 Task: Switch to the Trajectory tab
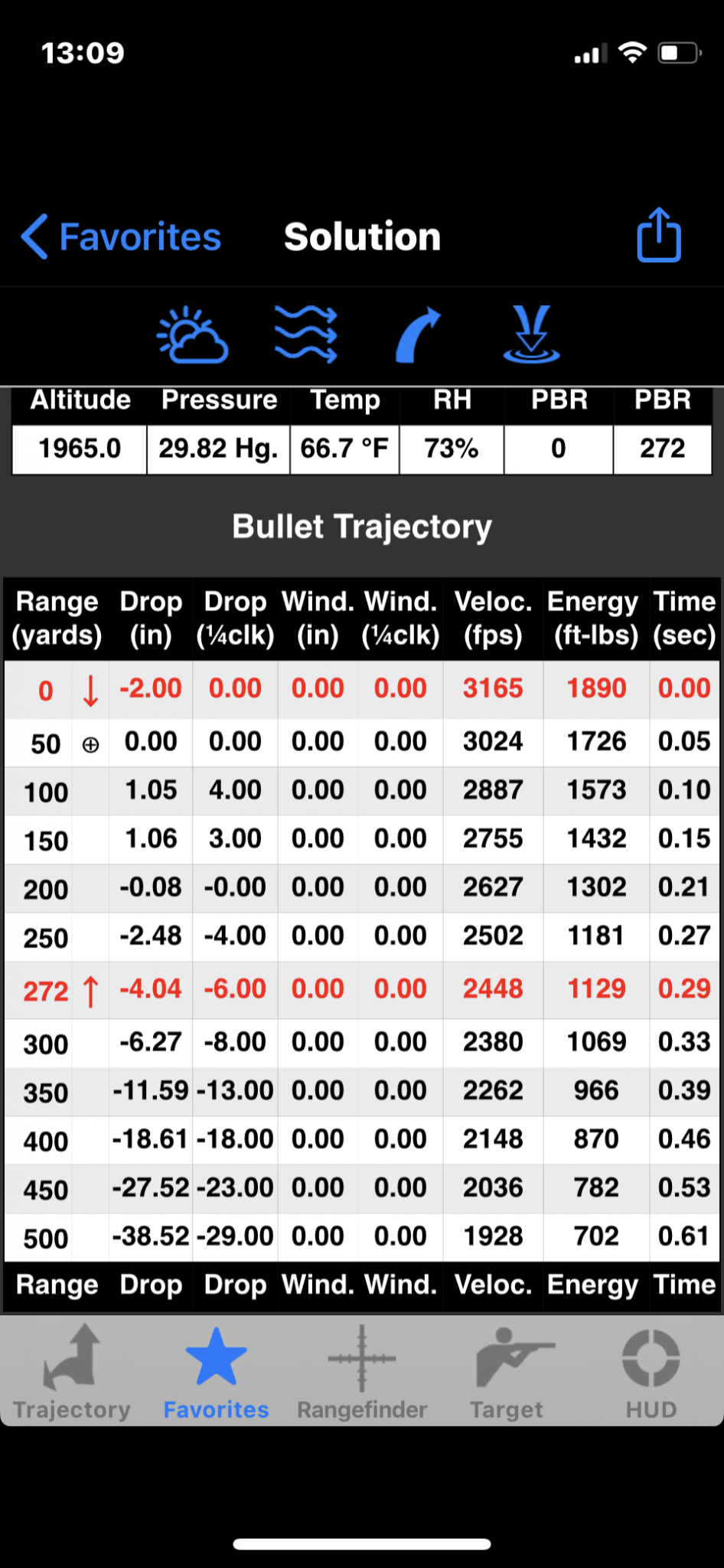point(72,1371)
